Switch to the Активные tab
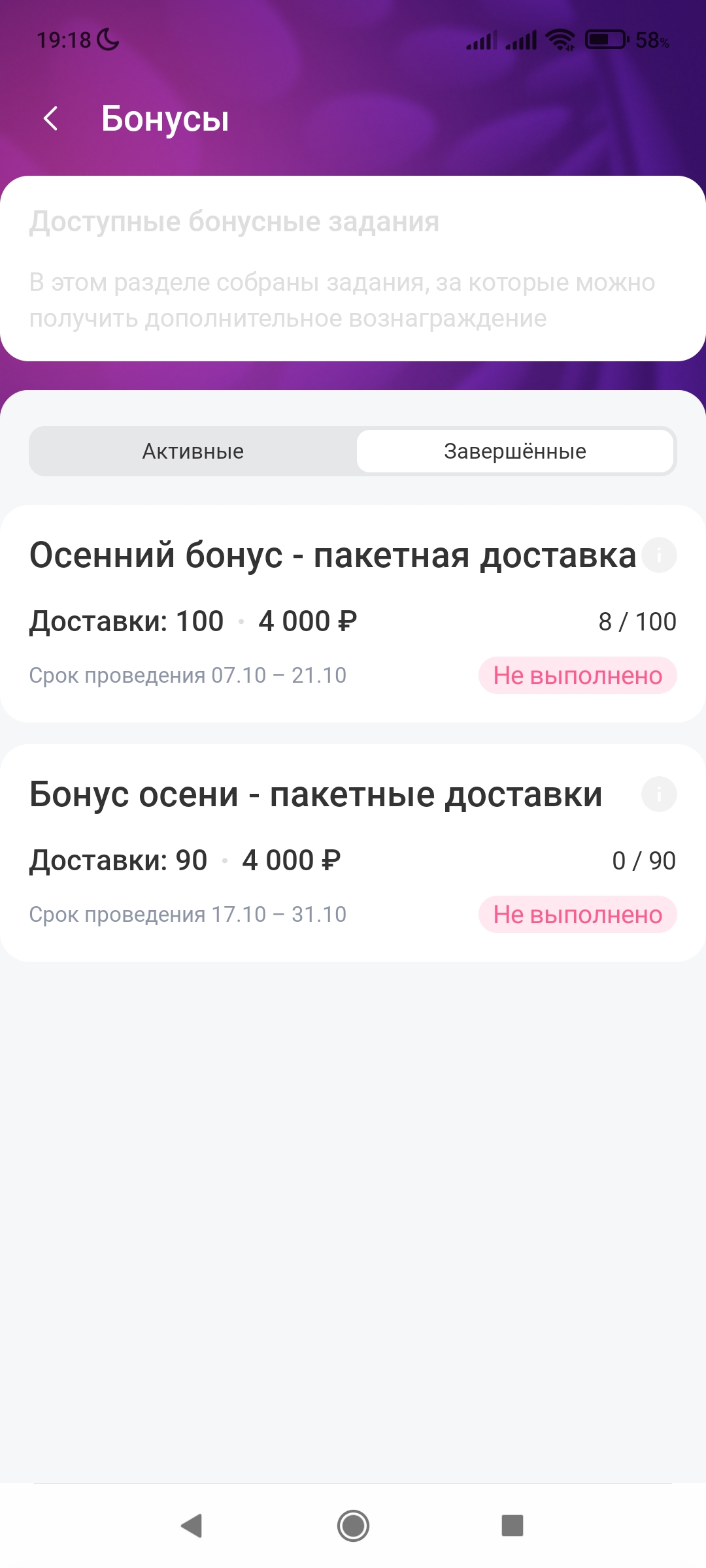Screen dimensions: 706x1568 193,451
